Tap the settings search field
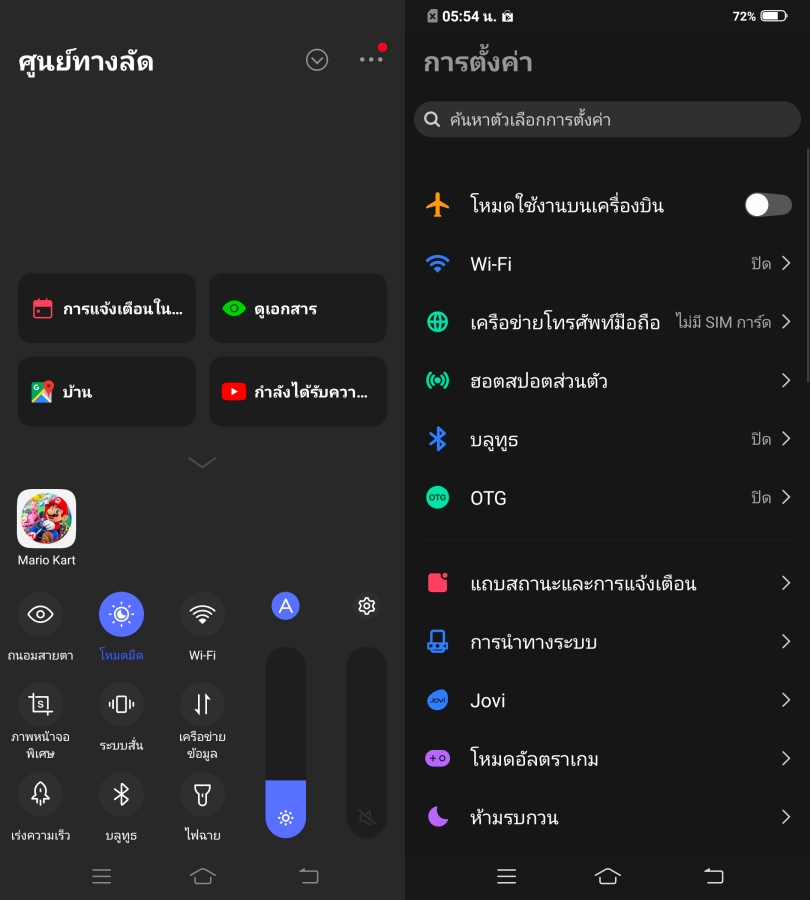Image resolution: width=810 pixels, height=900 pixels. click(x=607, y=120)
